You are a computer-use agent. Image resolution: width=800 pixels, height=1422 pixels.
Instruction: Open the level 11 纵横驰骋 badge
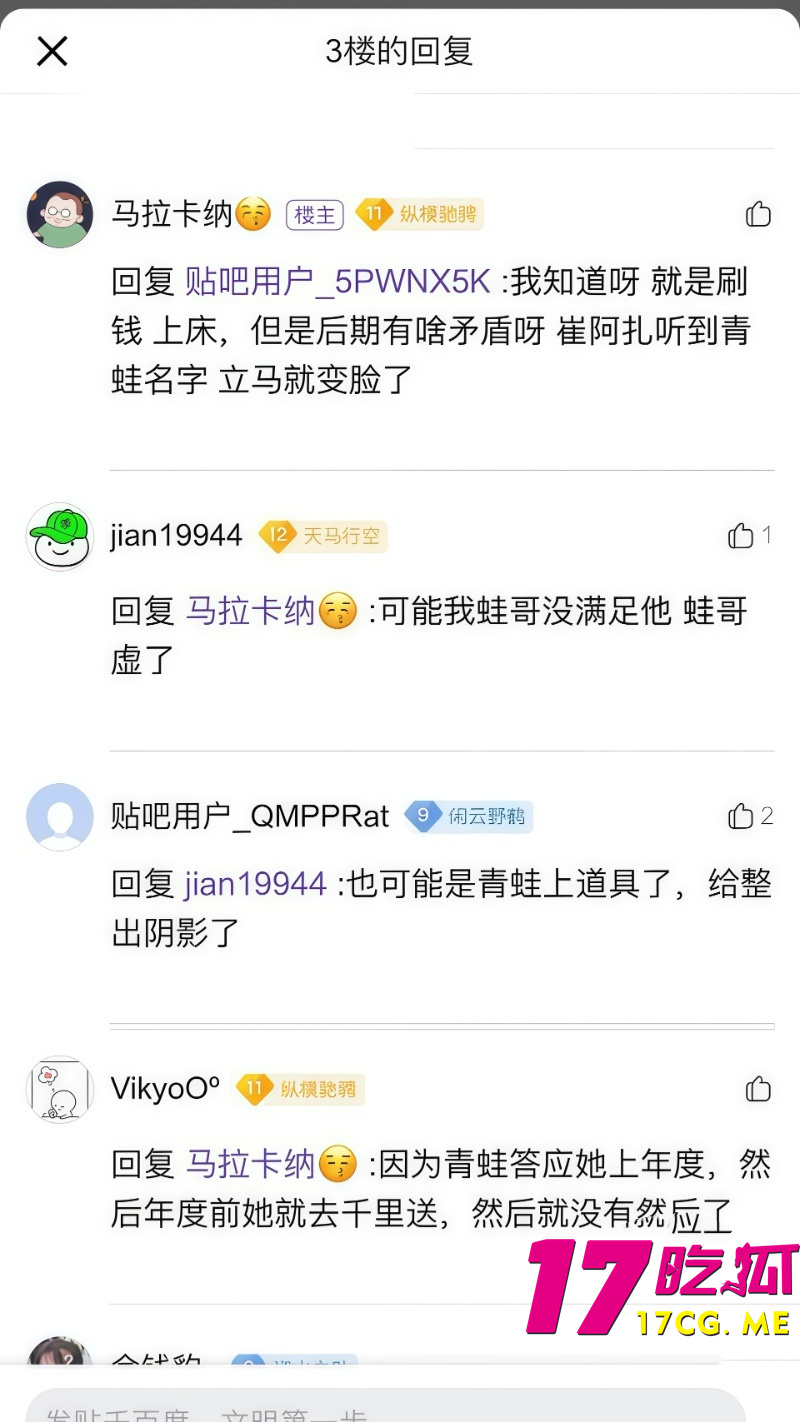[420, 214]
